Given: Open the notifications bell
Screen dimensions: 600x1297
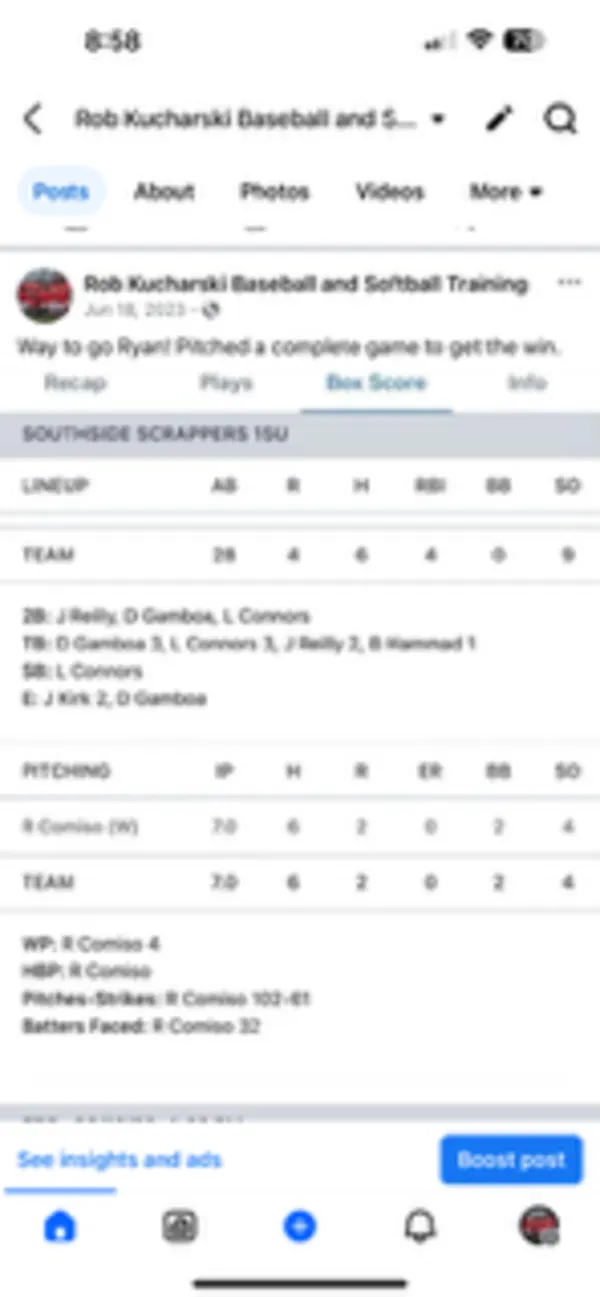Looking at the screenshot, I should pos(420,1226).
